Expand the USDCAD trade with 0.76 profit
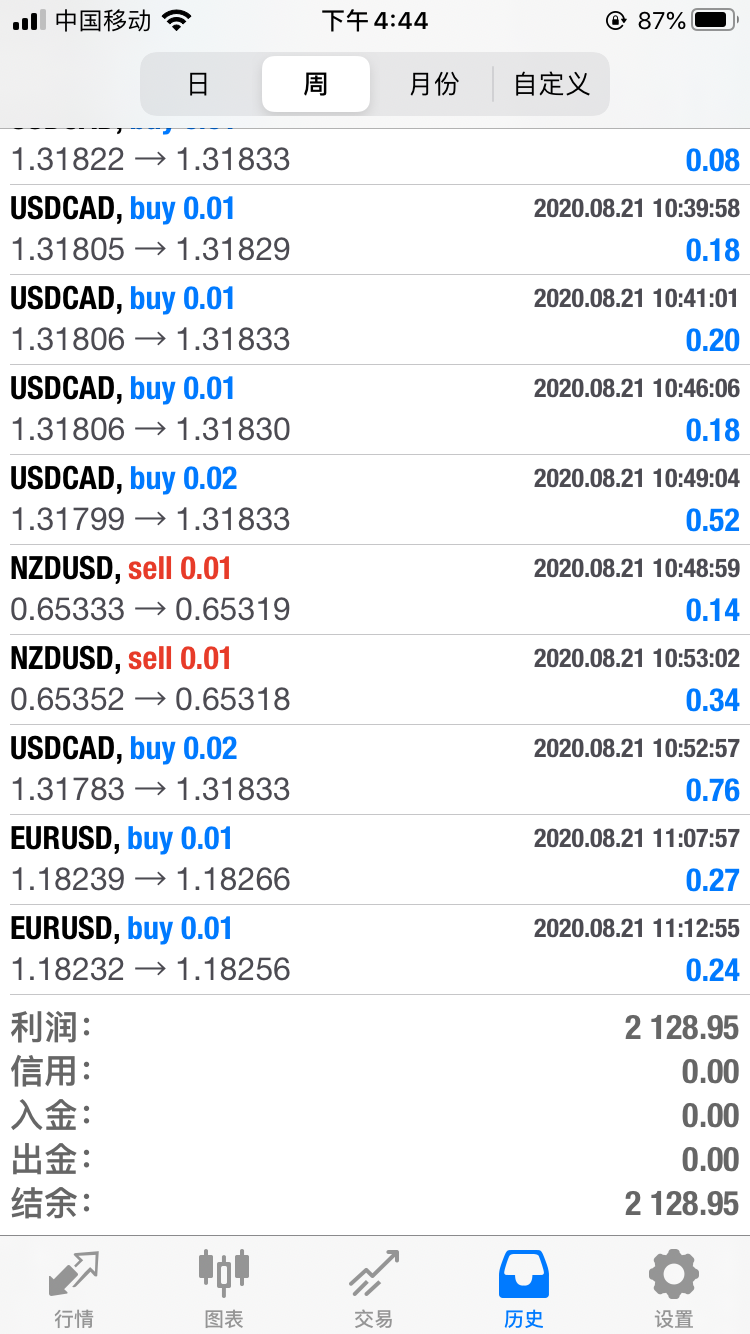This screenshot has width=750, height=1334. (x=375, y=770)
